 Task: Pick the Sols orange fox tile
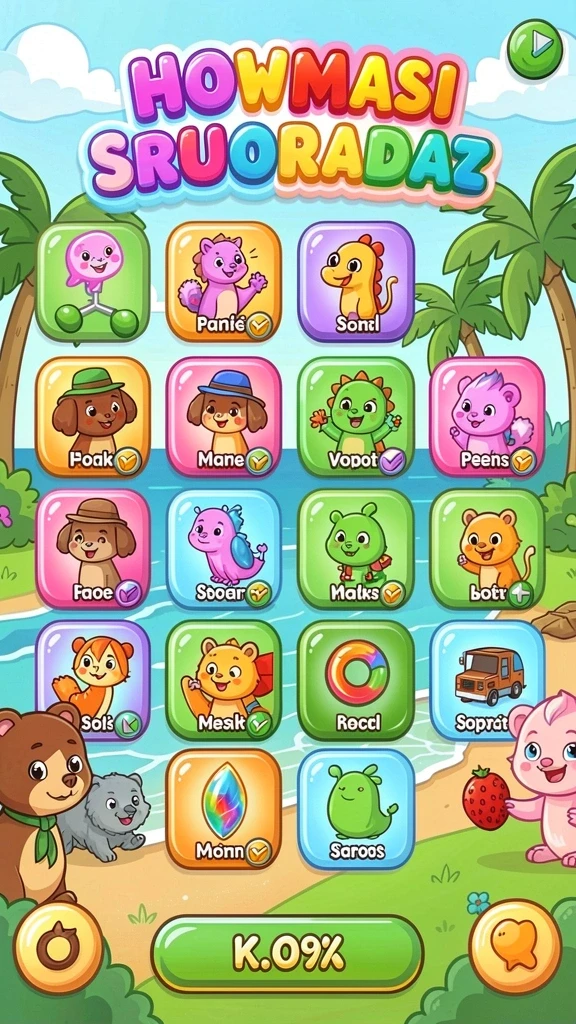(93, 680)
